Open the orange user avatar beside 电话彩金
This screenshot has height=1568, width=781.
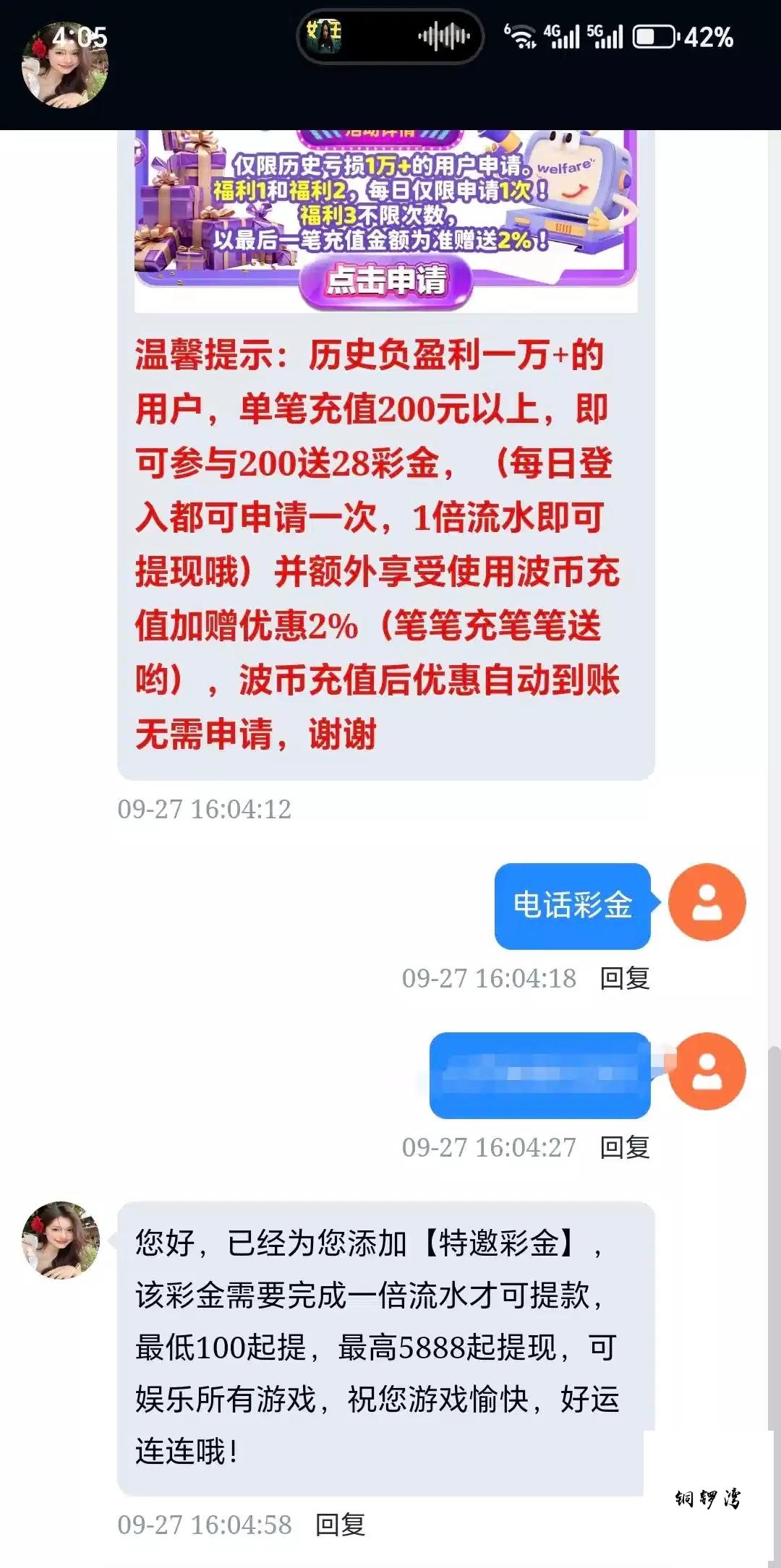click(707, 902)
